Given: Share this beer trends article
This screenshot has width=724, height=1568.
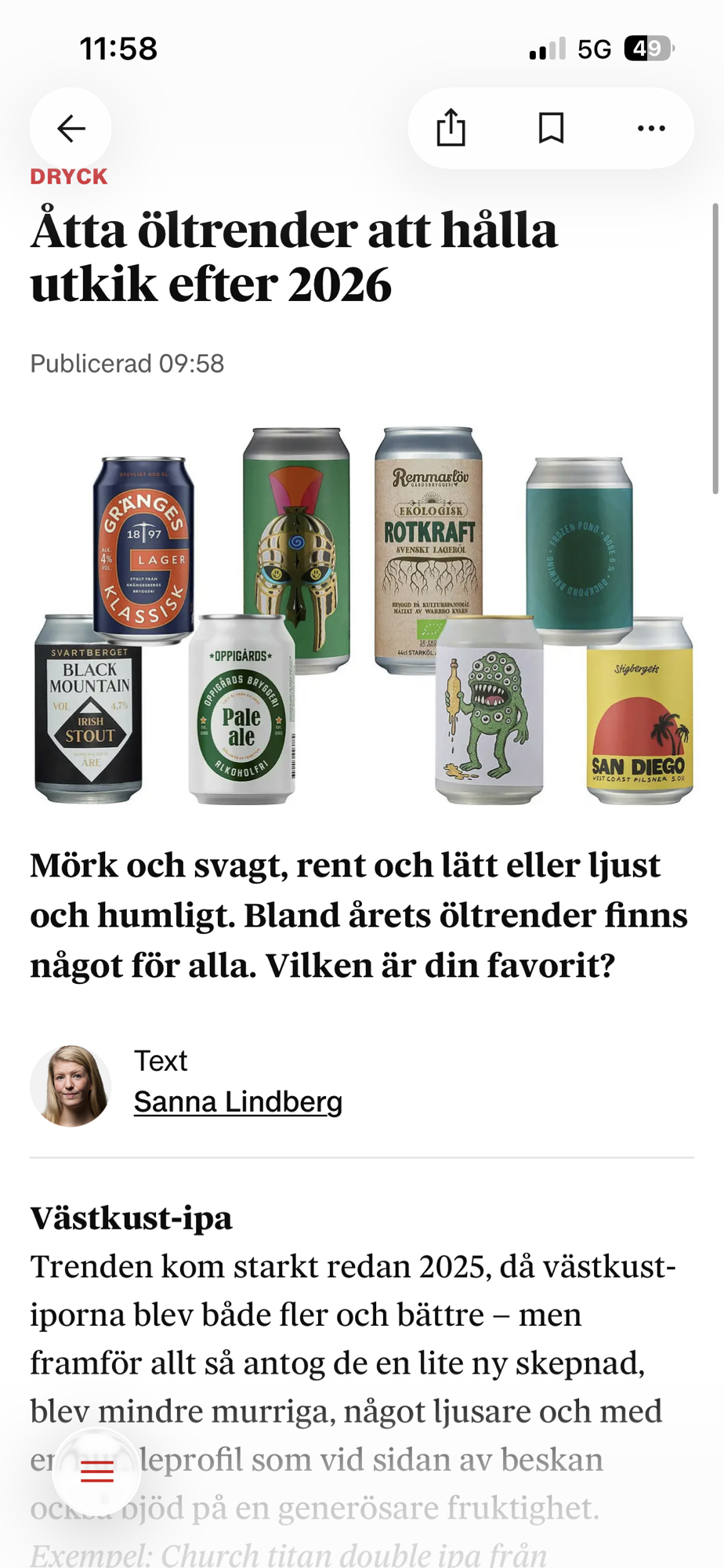Looking at the screenshot, I should 451,128.
